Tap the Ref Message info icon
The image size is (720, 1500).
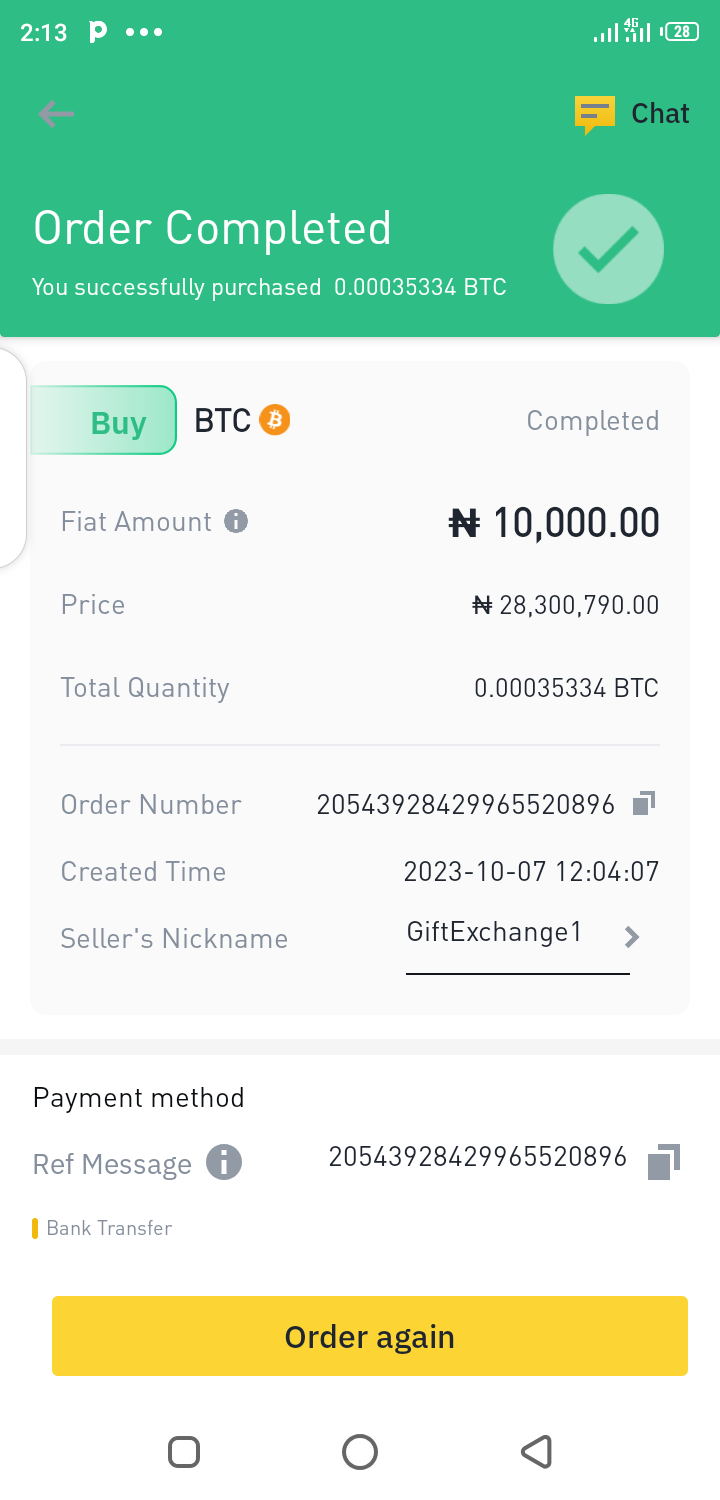[224, 1163]
